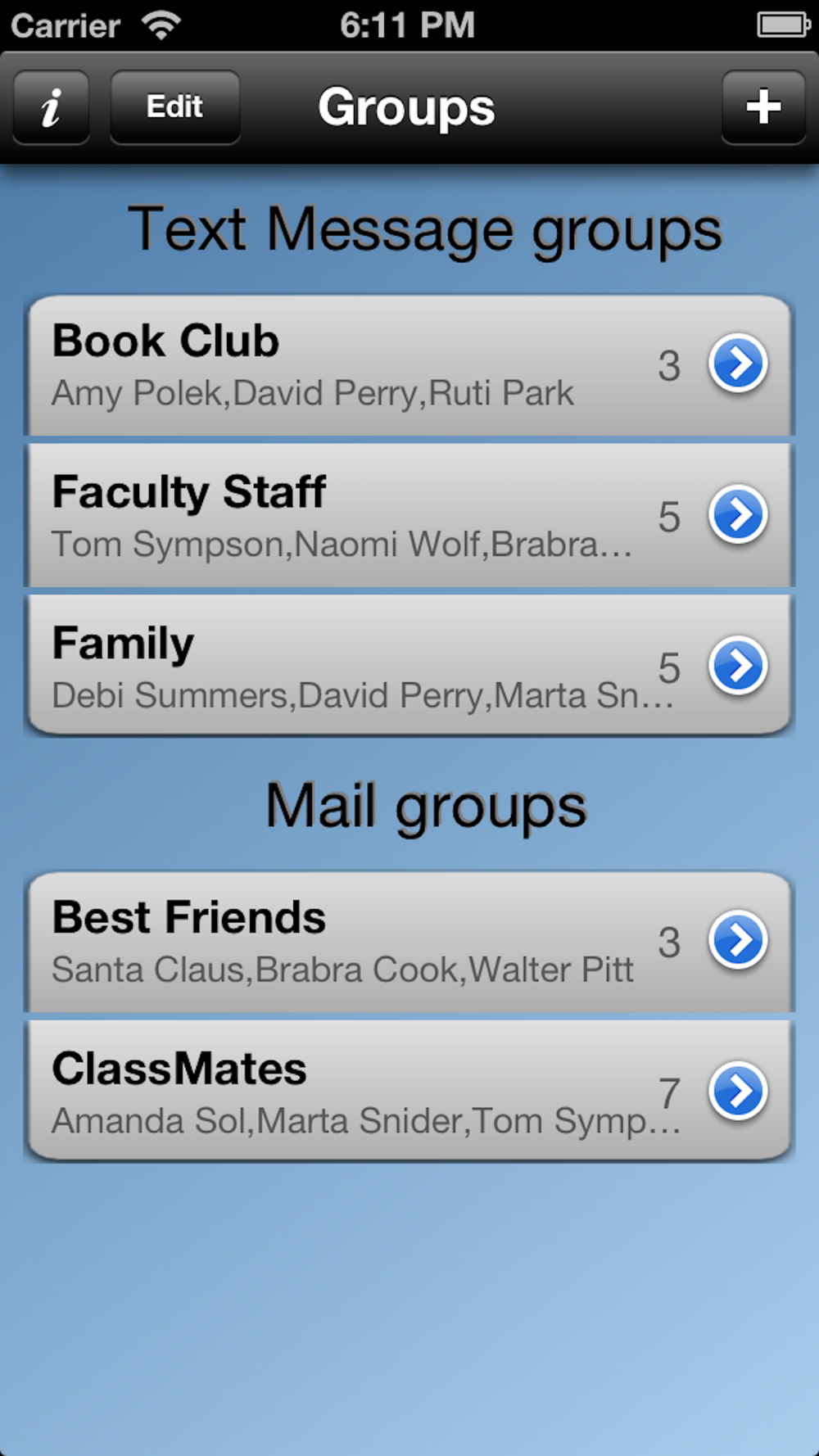Tap Edit in the navigation bar
Image resolution: width=819 pixels, height=1456 pixels.
click(174, 107)
